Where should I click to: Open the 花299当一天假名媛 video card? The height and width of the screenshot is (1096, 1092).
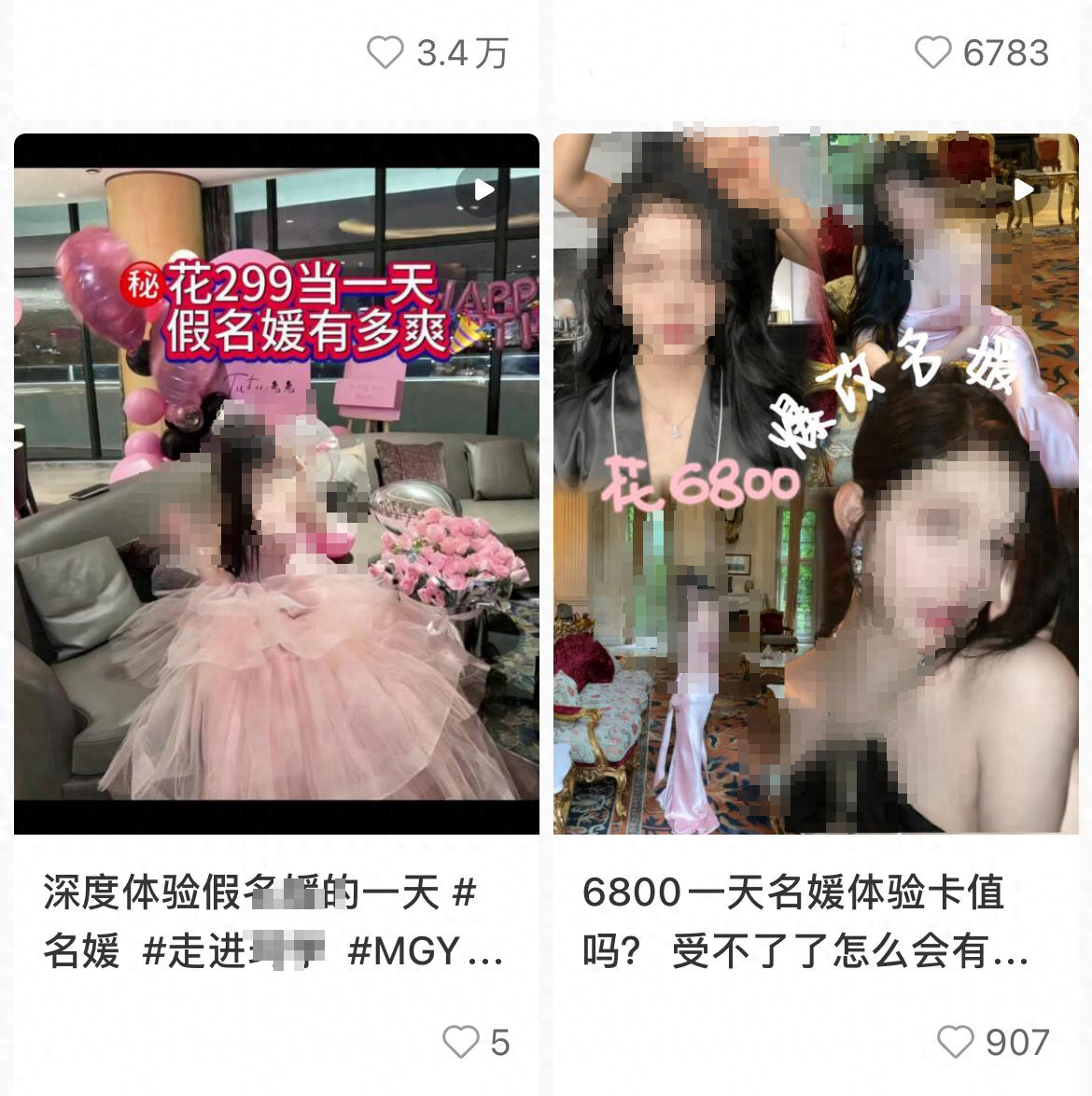276,484
